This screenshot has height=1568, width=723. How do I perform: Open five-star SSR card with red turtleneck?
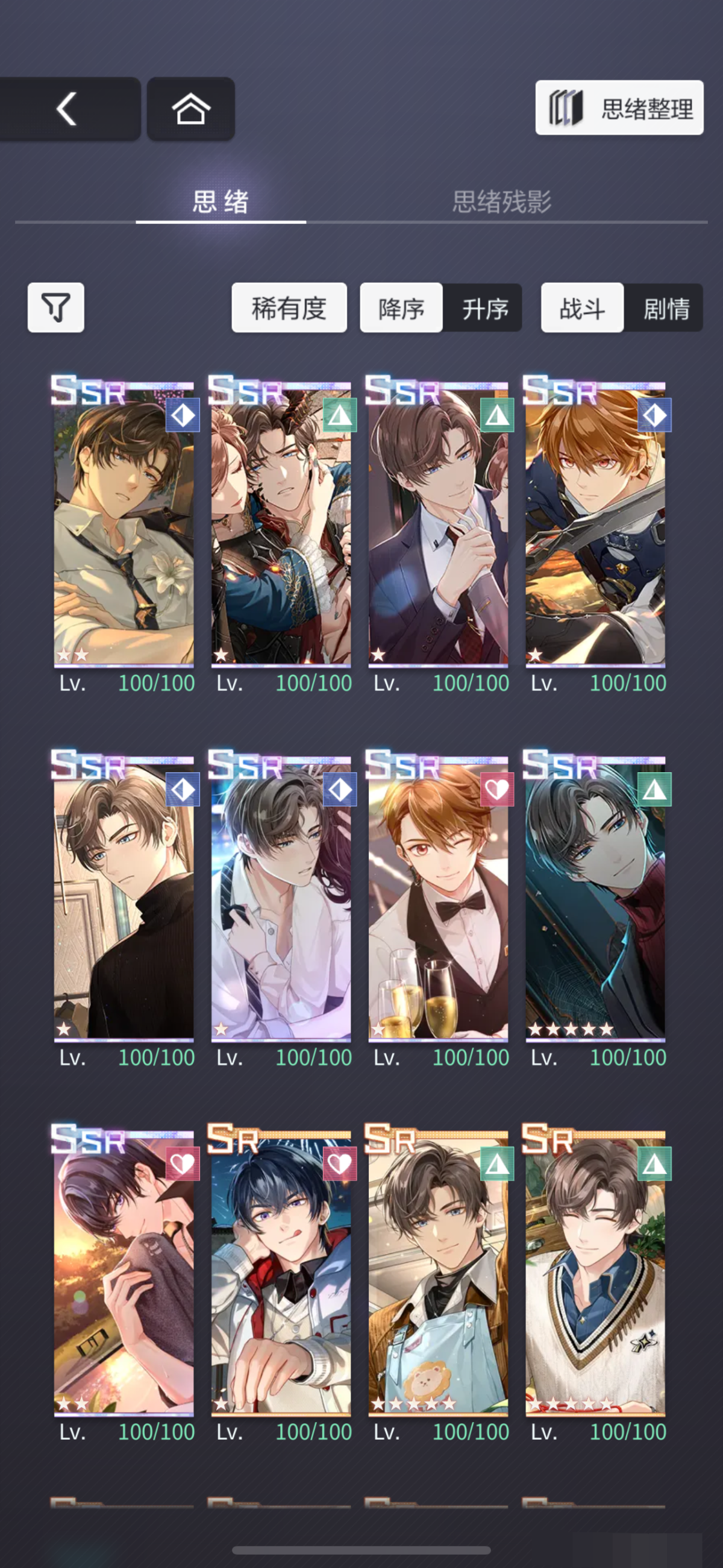(x=595, y=898)
